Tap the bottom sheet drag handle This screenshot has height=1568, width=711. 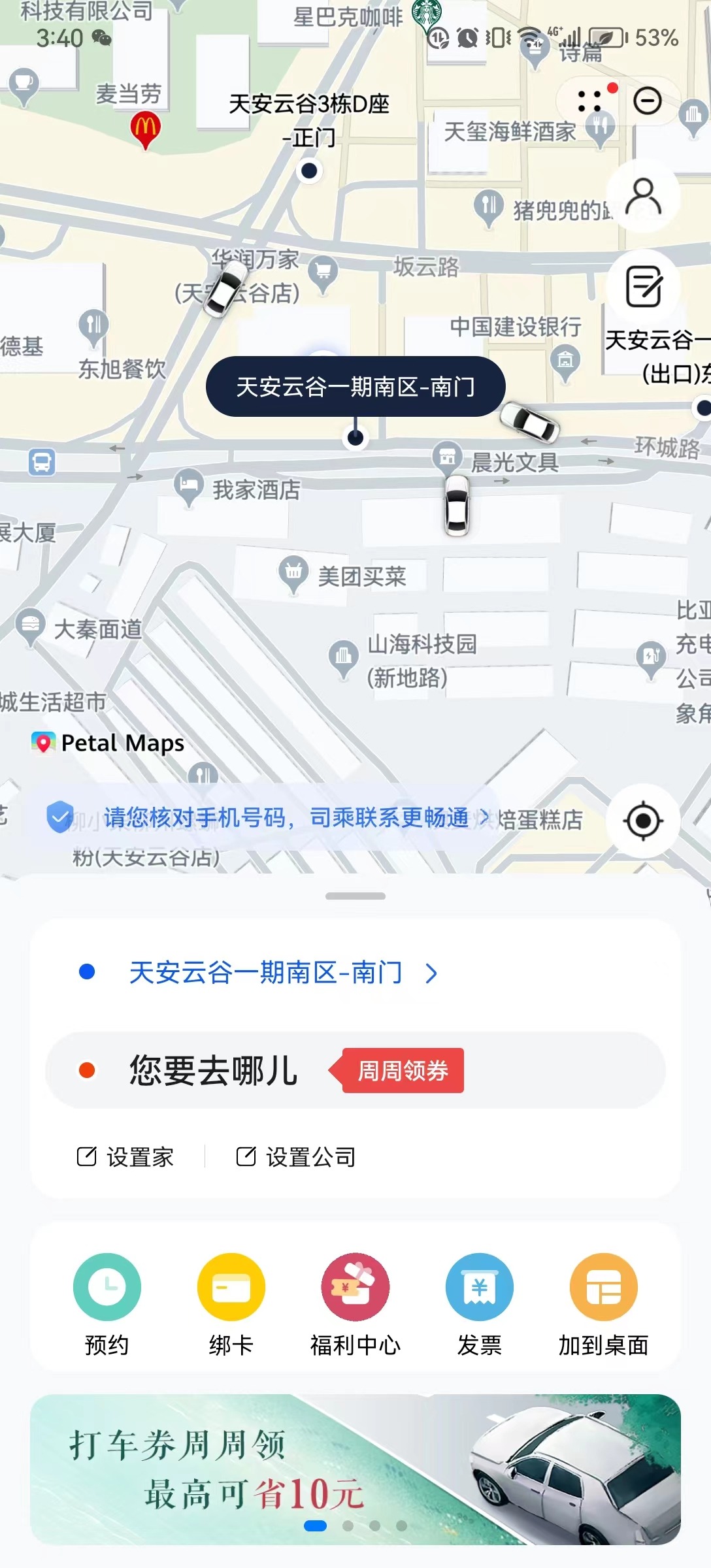click(x=355, y=896)
